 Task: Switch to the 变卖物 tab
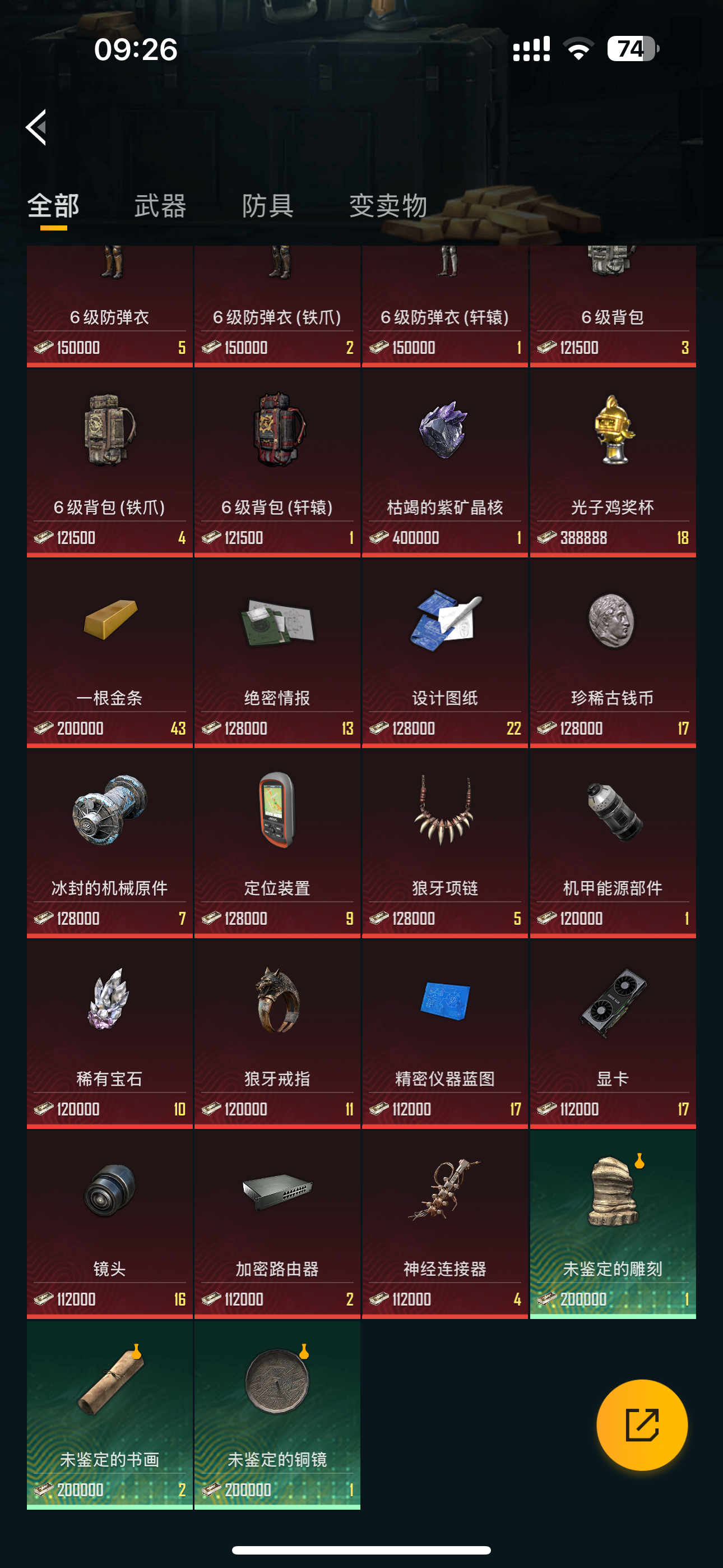pos(388,206)
